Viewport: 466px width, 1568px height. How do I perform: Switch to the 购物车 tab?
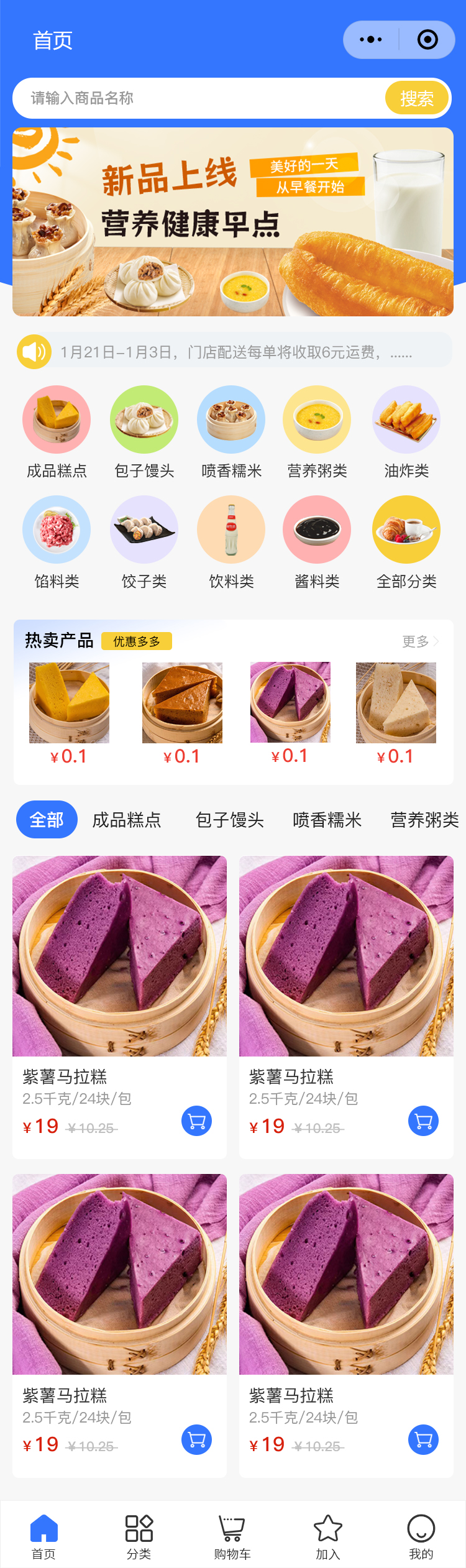click(x=232, y=1536)
